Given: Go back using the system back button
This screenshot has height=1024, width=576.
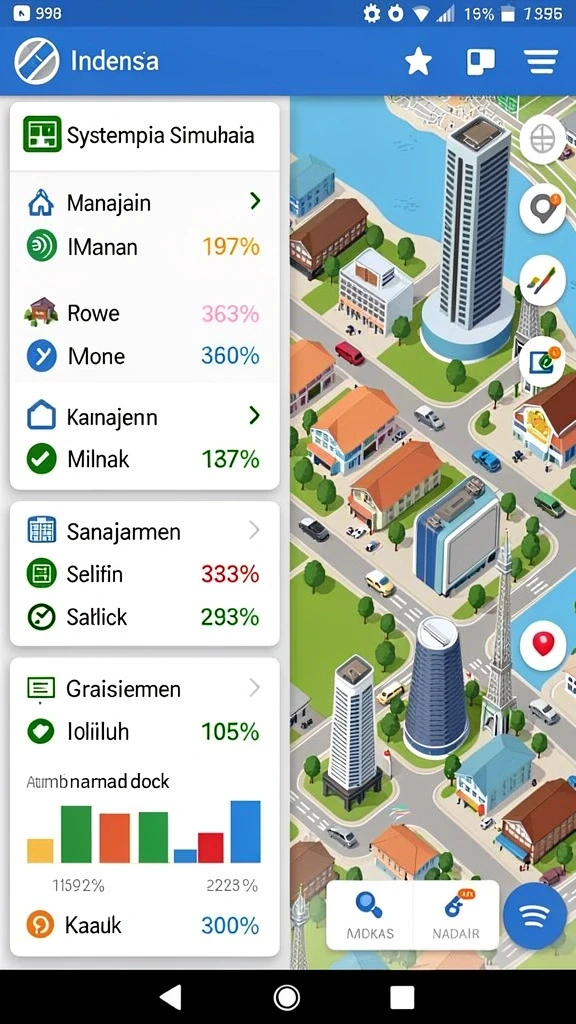Looking at the screenshot, I should [171, 997].
